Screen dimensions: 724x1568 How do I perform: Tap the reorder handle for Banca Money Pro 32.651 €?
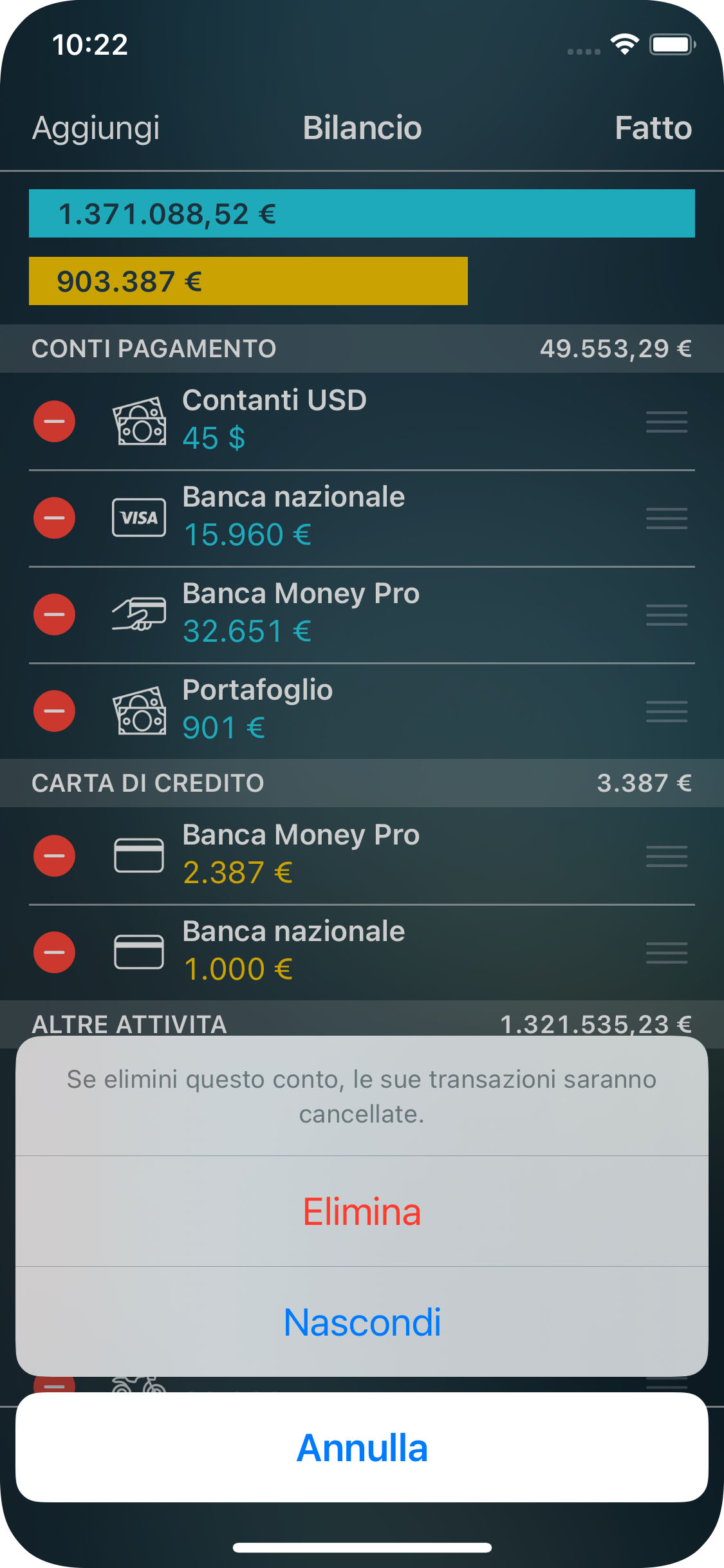(x=667, y=614)
